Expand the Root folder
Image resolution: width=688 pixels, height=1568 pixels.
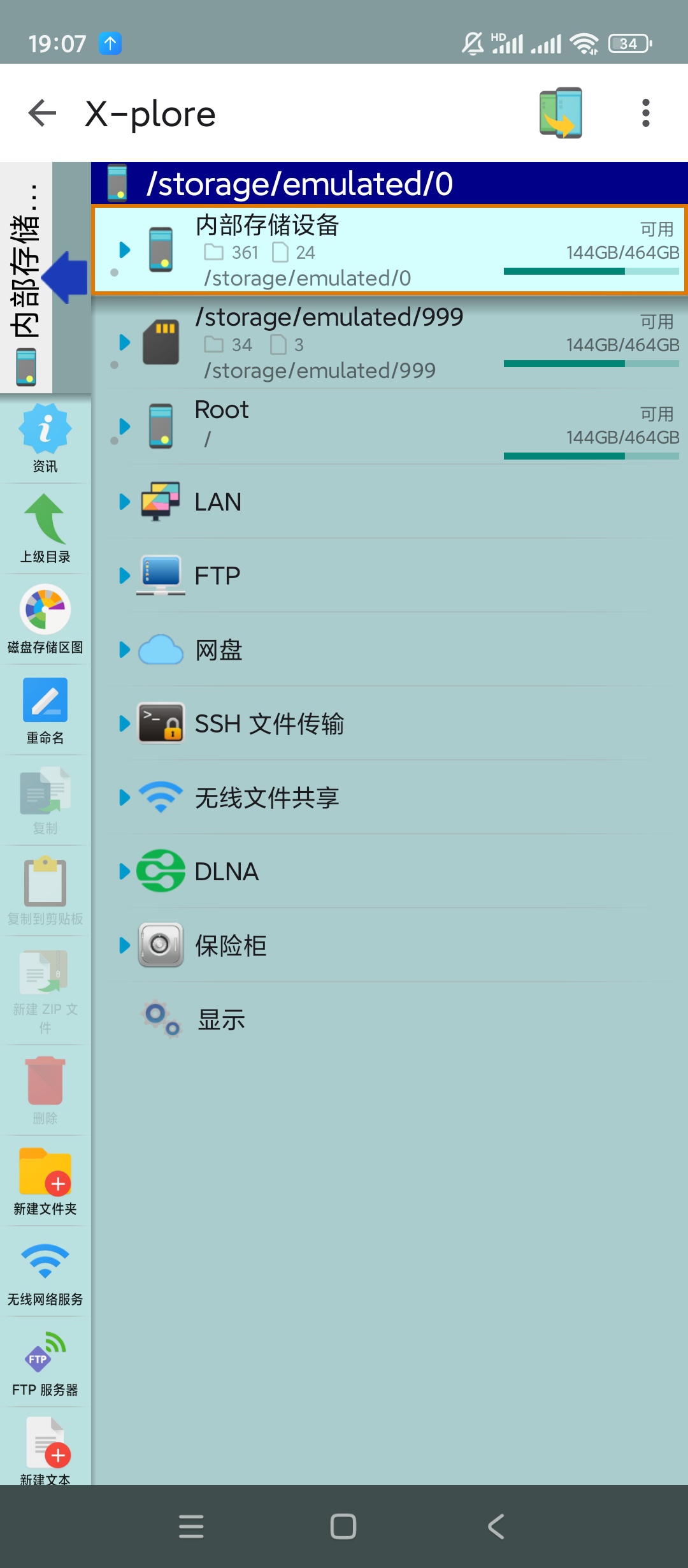pyautogui.click(x=125, y=426)
